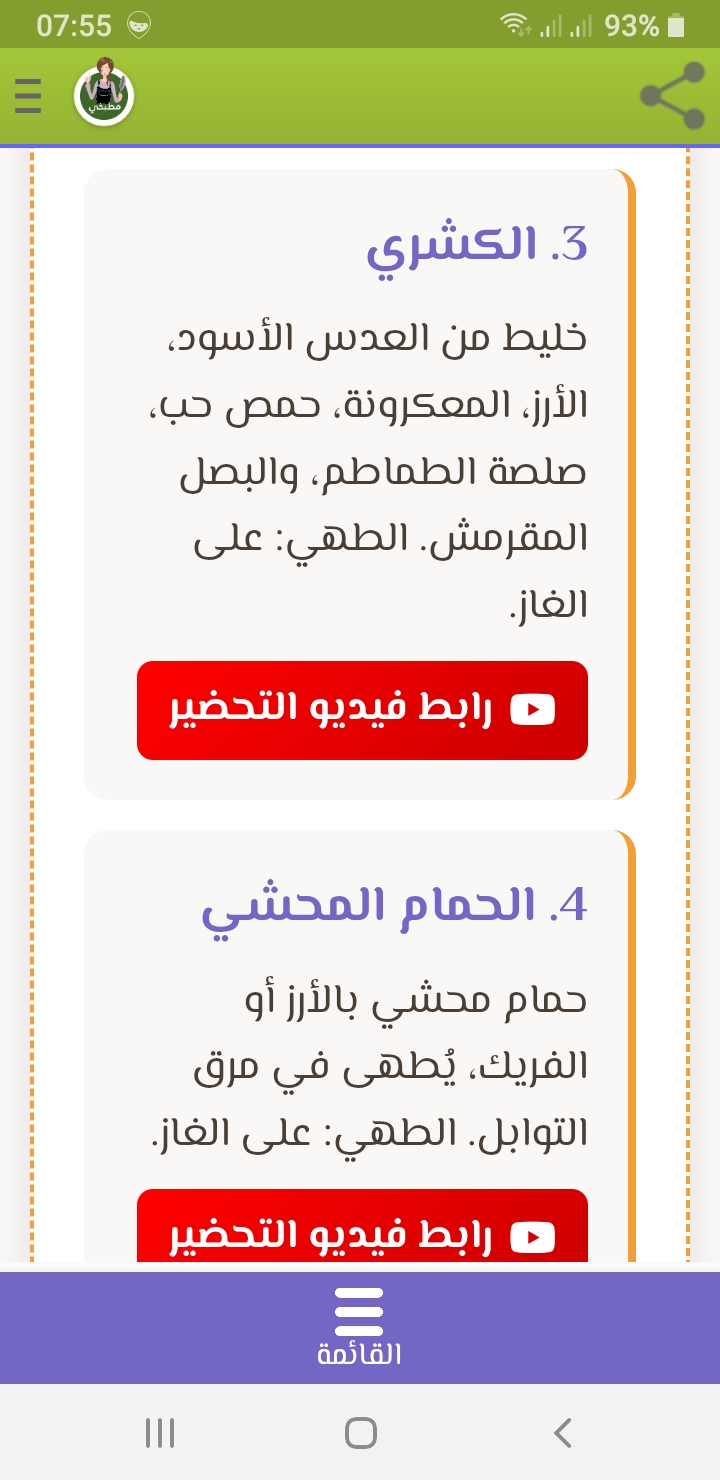This screenshot has height=1480, width=720.
Task: Open the preparation video link for الكشري
Action: [x=362, y=710]
